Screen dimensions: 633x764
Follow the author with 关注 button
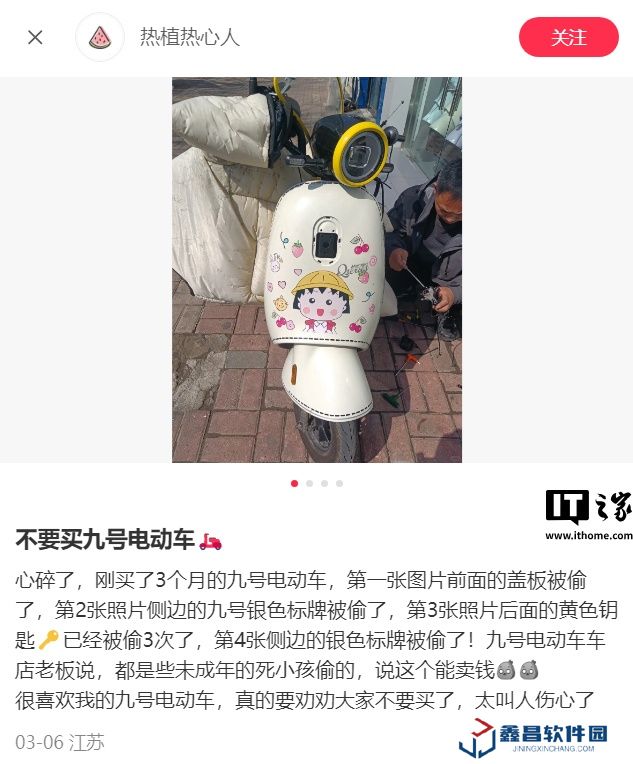point(568,38)
